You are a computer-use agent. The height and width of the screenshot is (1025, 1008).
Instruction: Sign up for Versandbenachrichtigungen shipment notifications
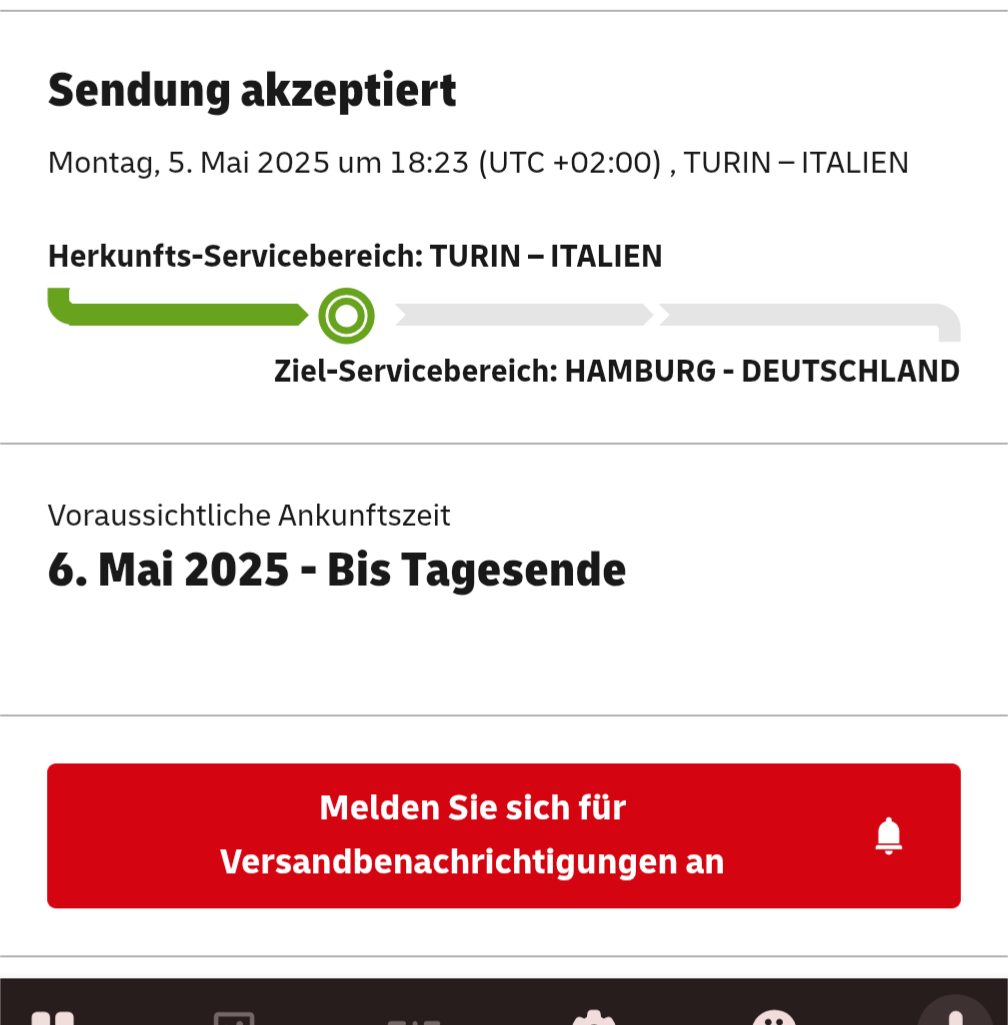503,835
